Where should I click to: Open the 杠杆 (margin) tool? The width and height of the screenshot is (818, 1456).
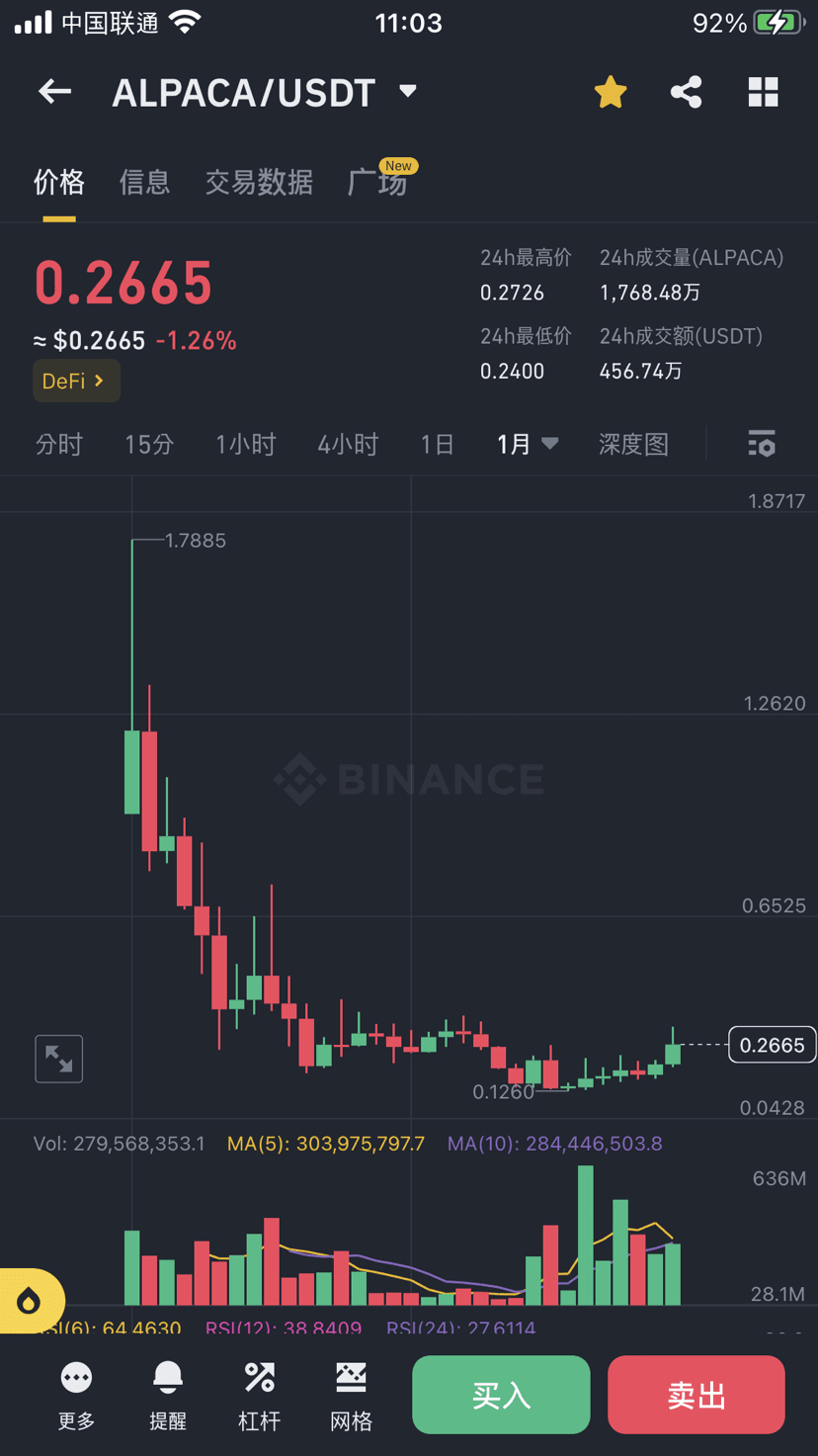[x=259, y=1394]
